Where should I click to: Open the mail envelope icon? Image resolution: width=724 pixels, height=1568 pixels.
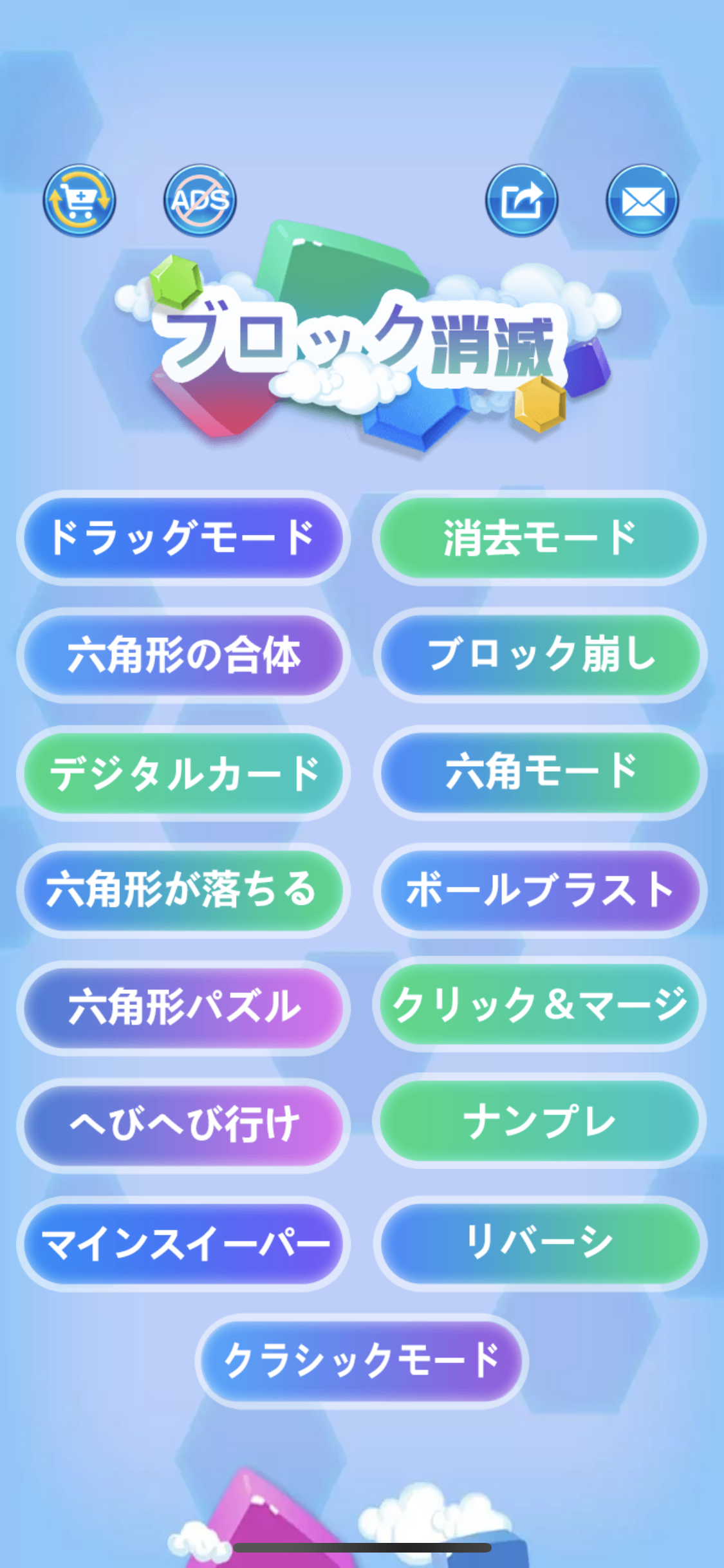(x=642, y=201)
